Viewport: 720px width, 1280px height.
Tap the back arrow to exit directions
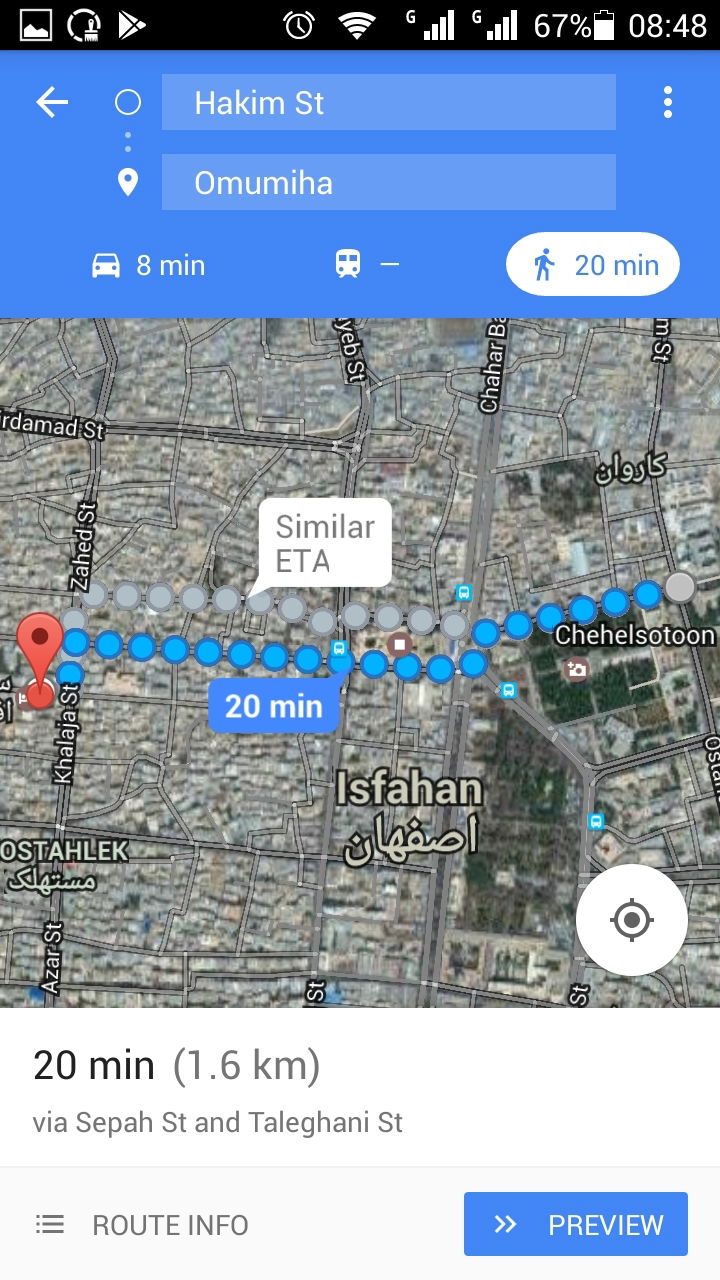tap(51, 101)
